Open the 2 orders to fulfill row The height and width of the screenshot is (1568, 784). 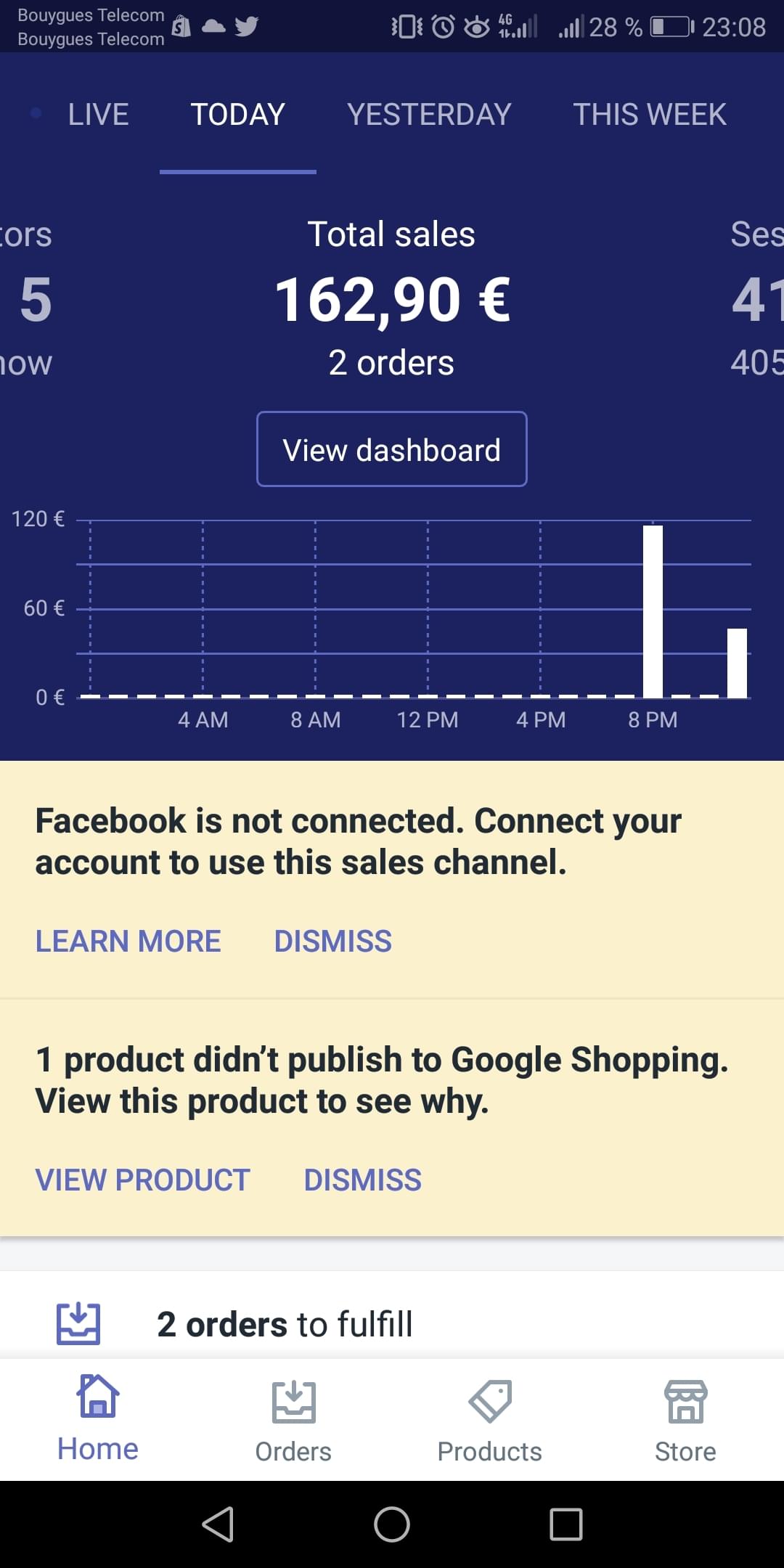click(x=392, y=1323)
